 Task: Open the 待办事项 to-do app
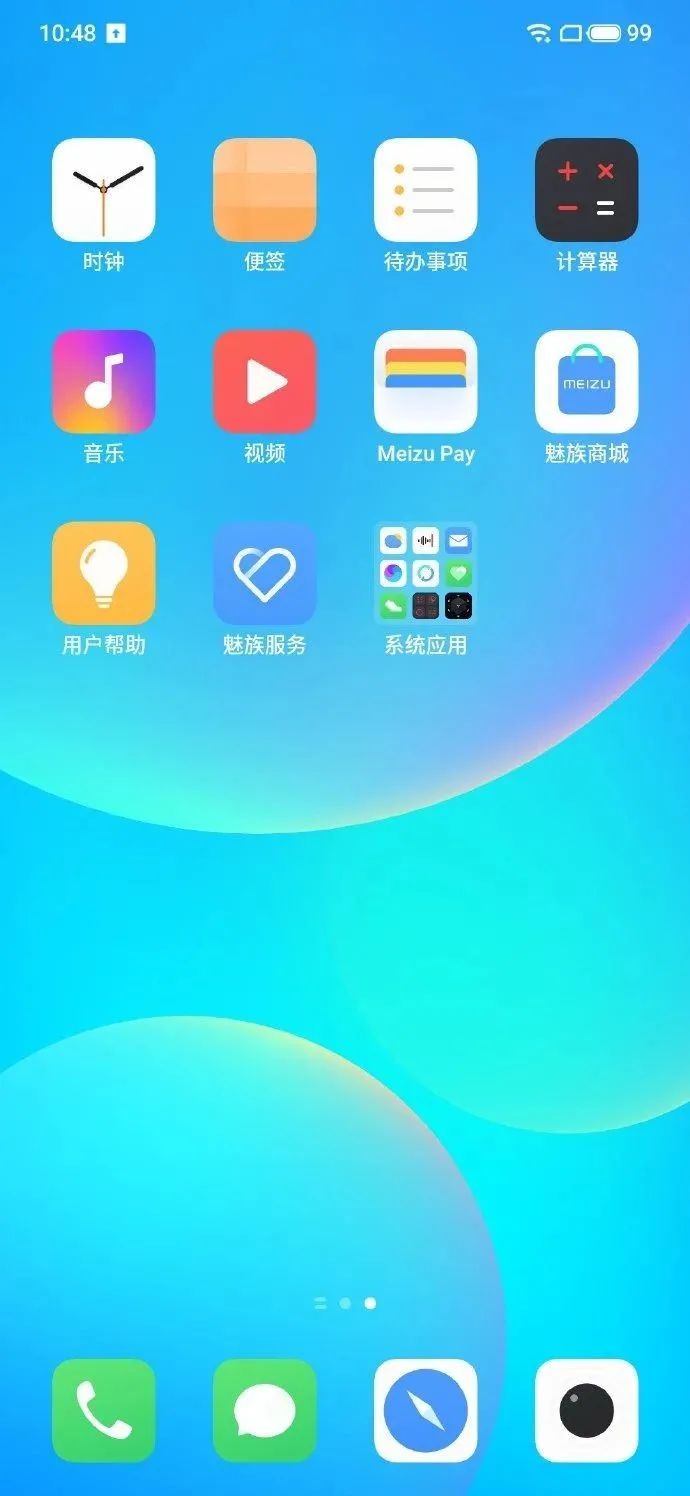click(x=425, y=190)
